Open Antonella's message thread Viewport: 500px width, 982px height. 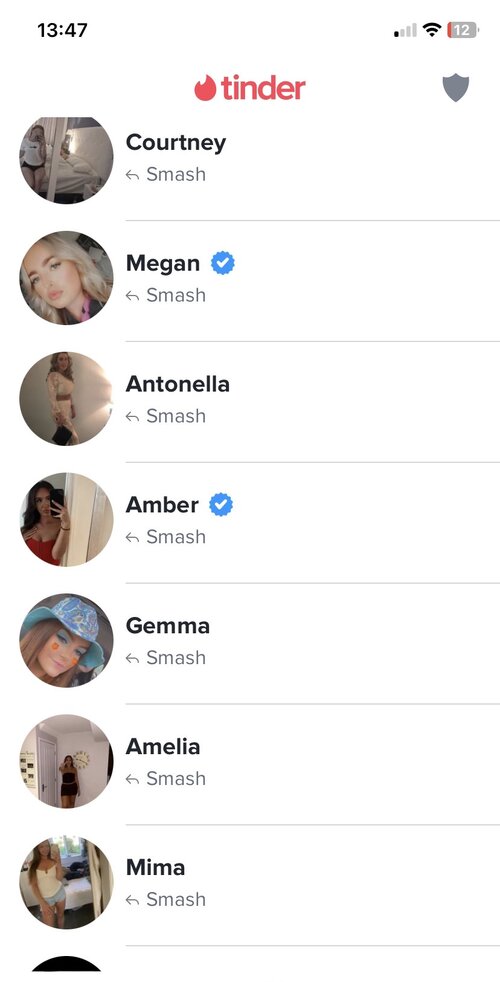[x=250, y=402]
